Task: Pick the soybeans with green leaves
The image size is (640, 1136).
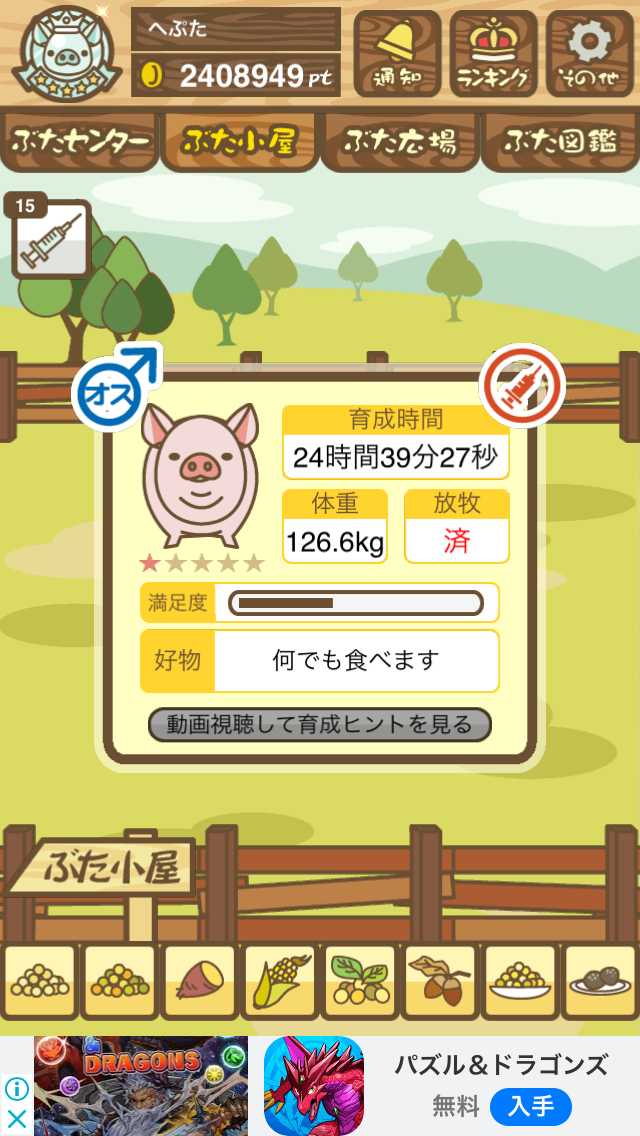Action: pos(359,981)
